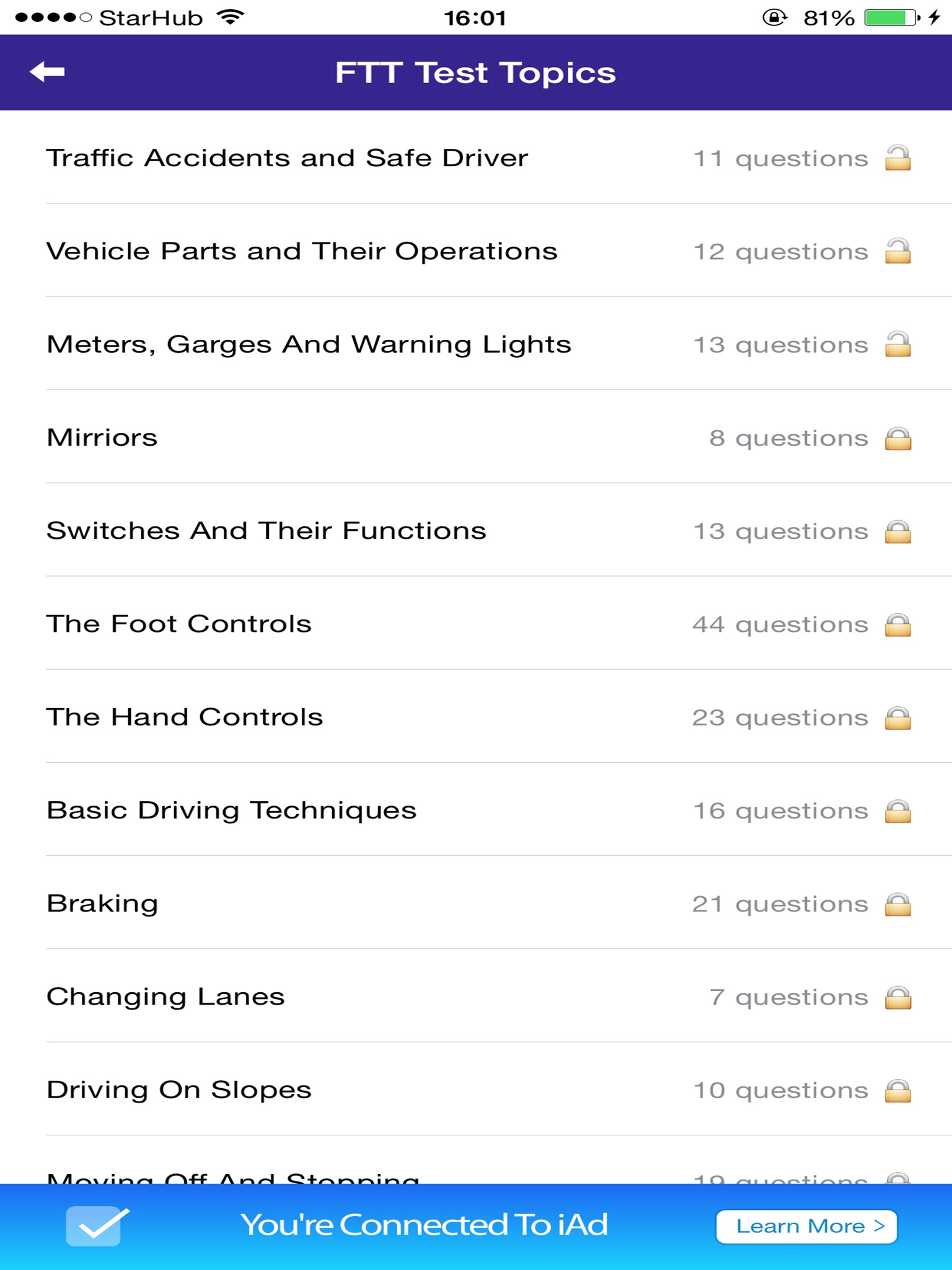Open Meters, Garges And Warning Lights
The height and width of the screenshot is (1270, 952).
point(309,344)
